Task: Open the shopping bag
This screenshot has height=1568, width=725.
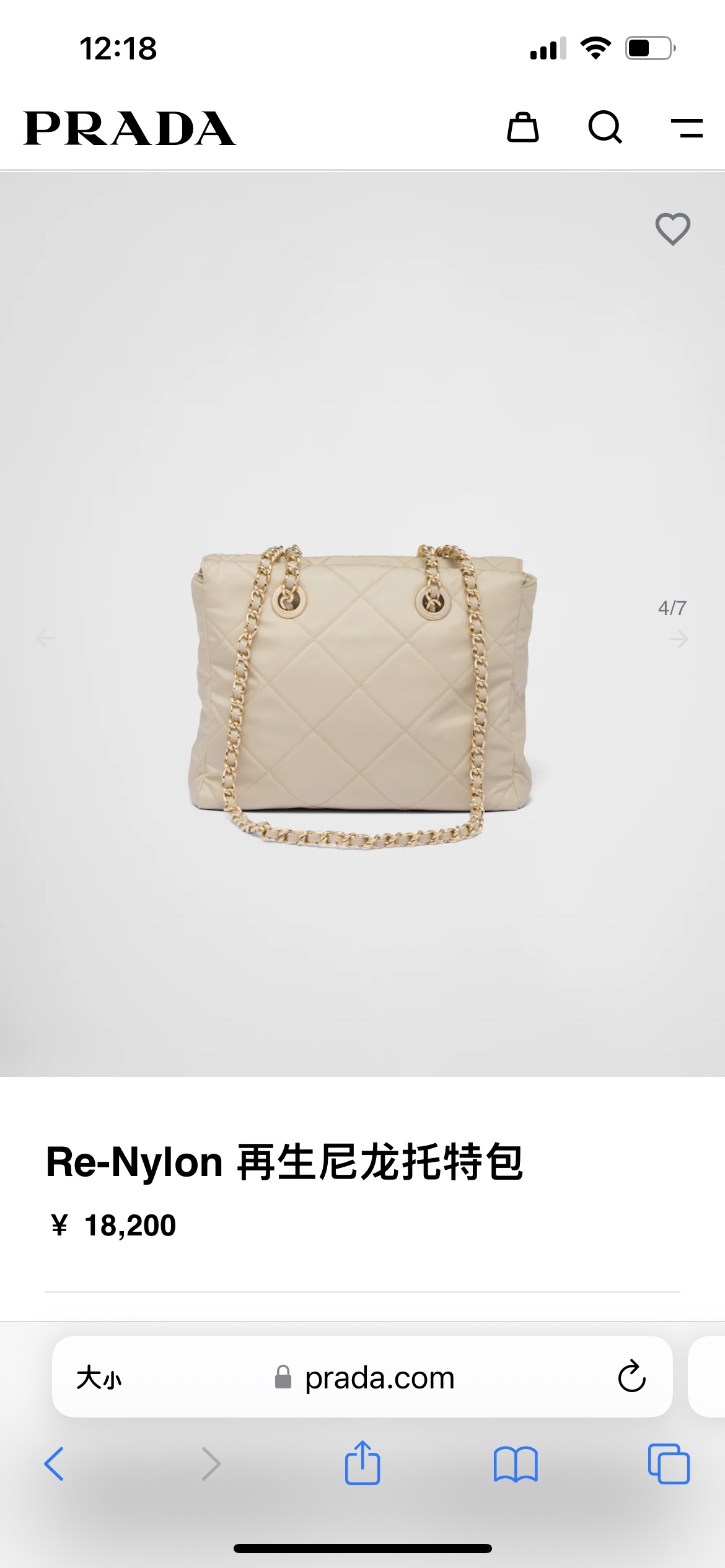Action: (x=523, y=128)
